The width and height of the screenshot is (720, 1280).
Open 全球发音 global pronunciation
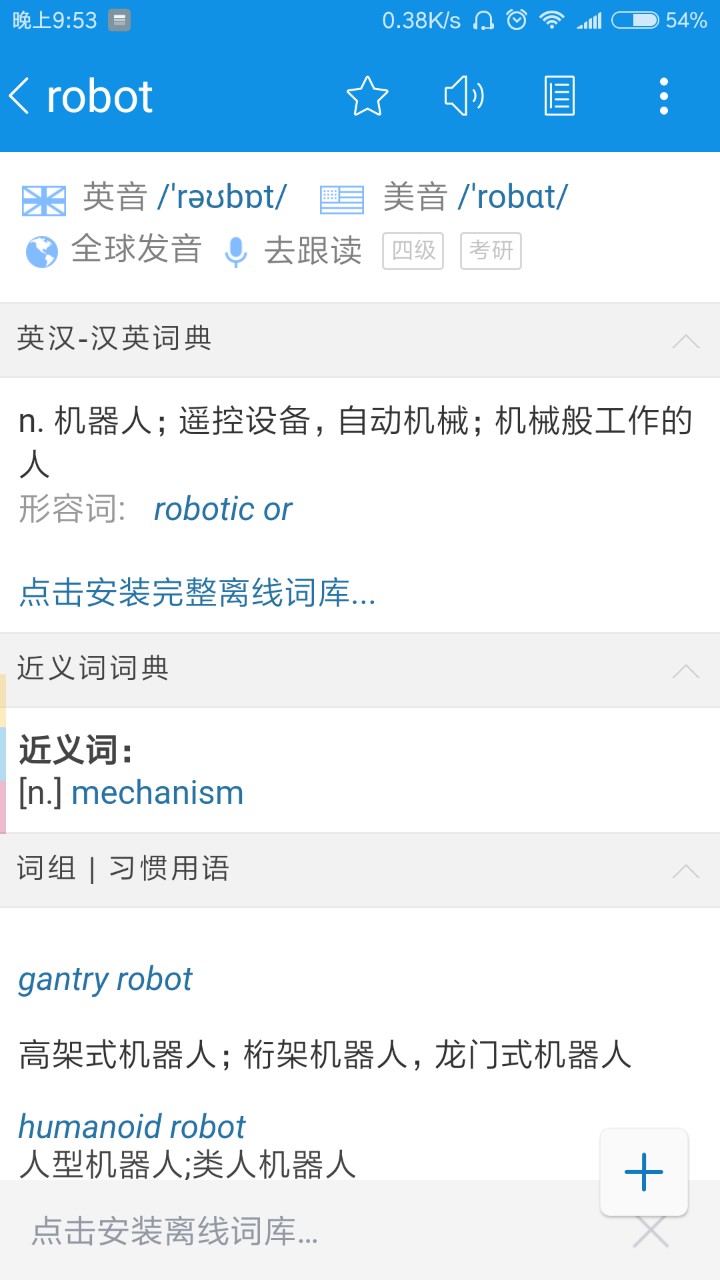(x=114, y=250)
